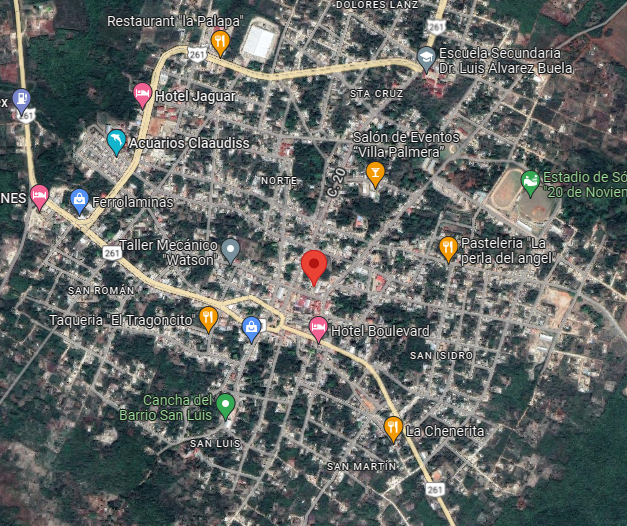Image resolution: width=627 pixels, height=526 pixels.
Task: Select Cancha del Barrio San Luis pin
Action: [x=226, y=405]
